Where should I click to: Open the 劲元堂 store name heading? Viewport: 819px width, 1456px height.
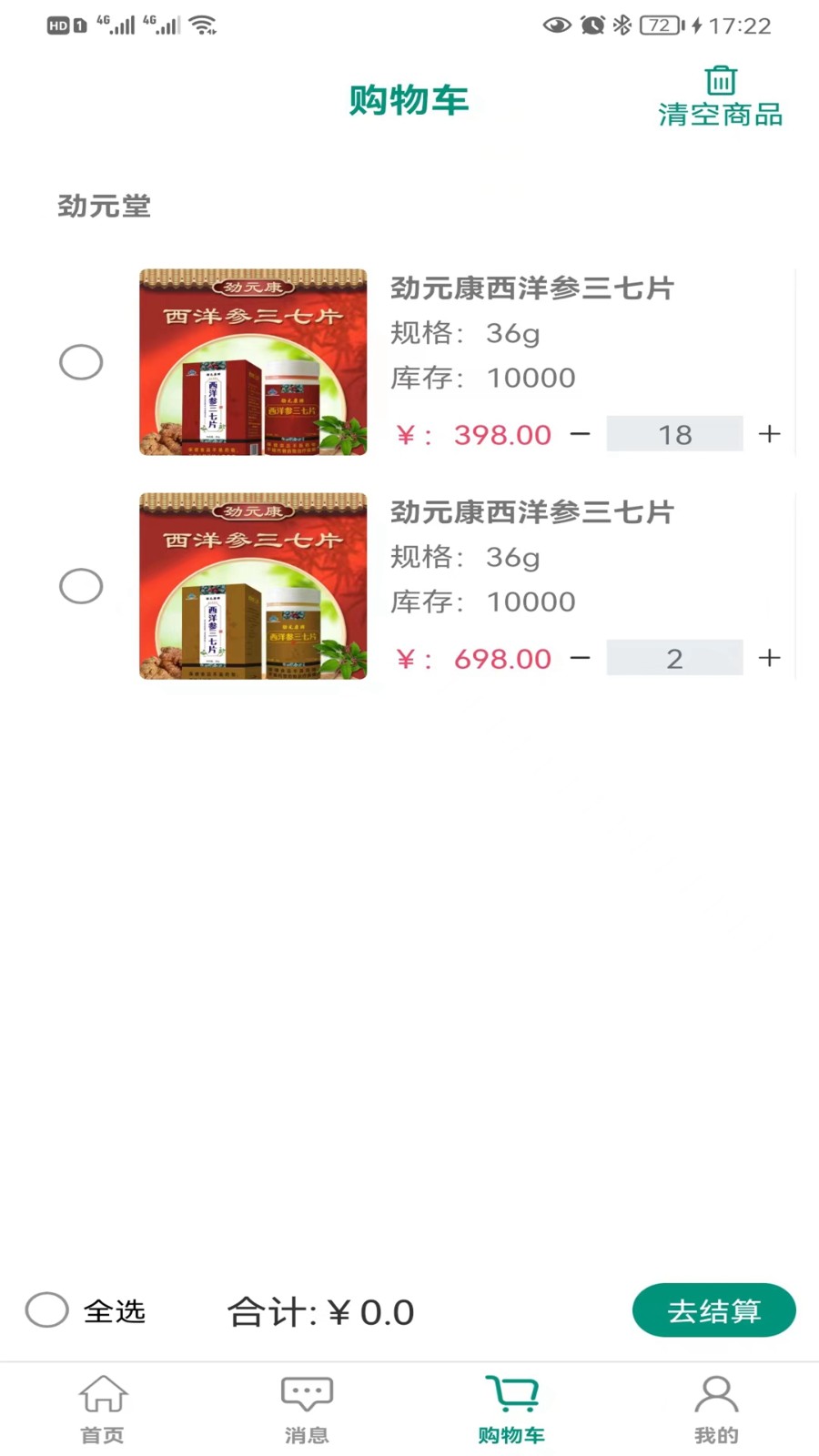tap(103, 207)
